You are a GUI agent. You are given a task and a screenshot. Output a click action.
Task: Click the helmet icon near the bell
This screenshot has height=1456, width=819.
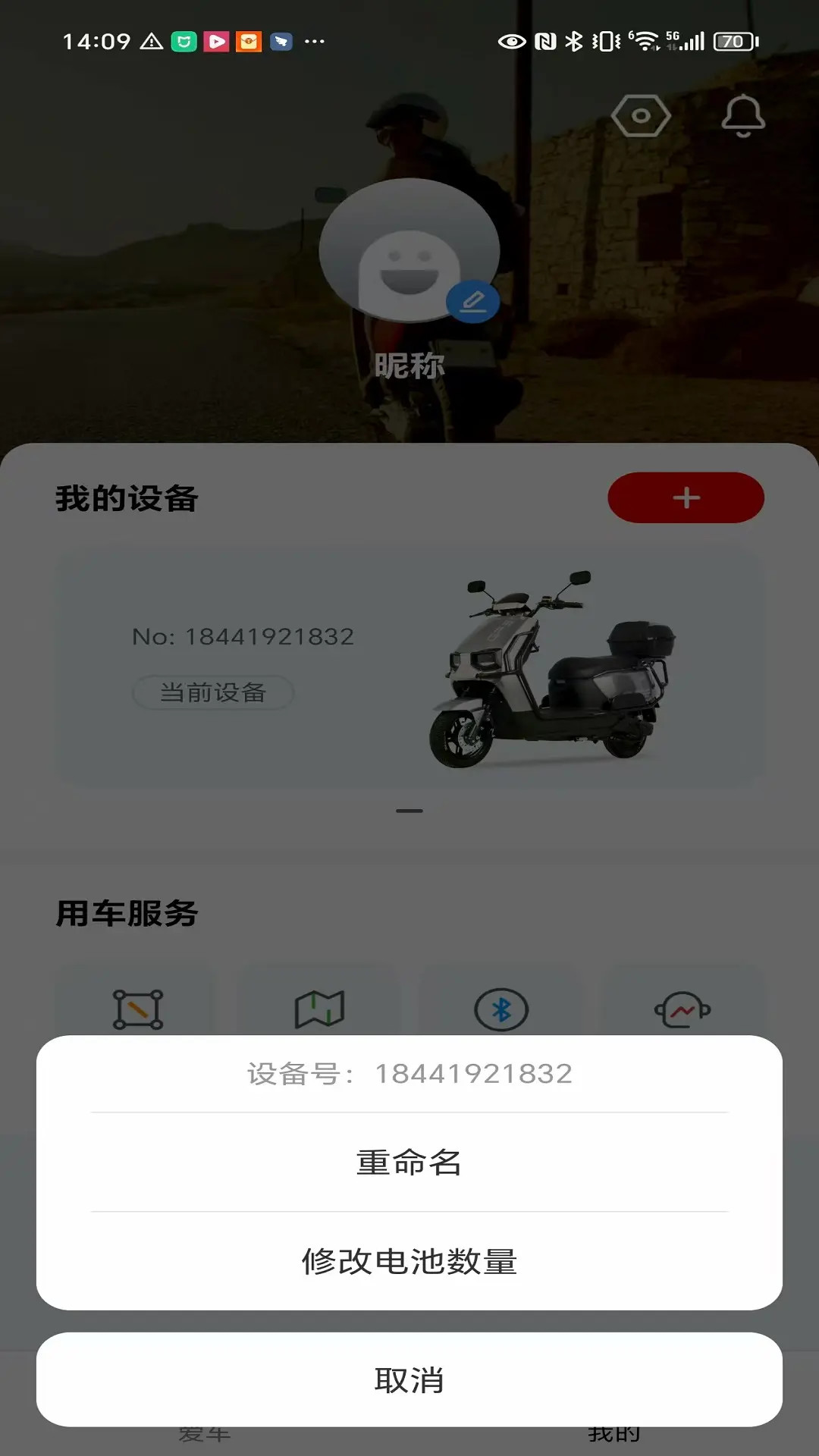[x=642, y=116]
